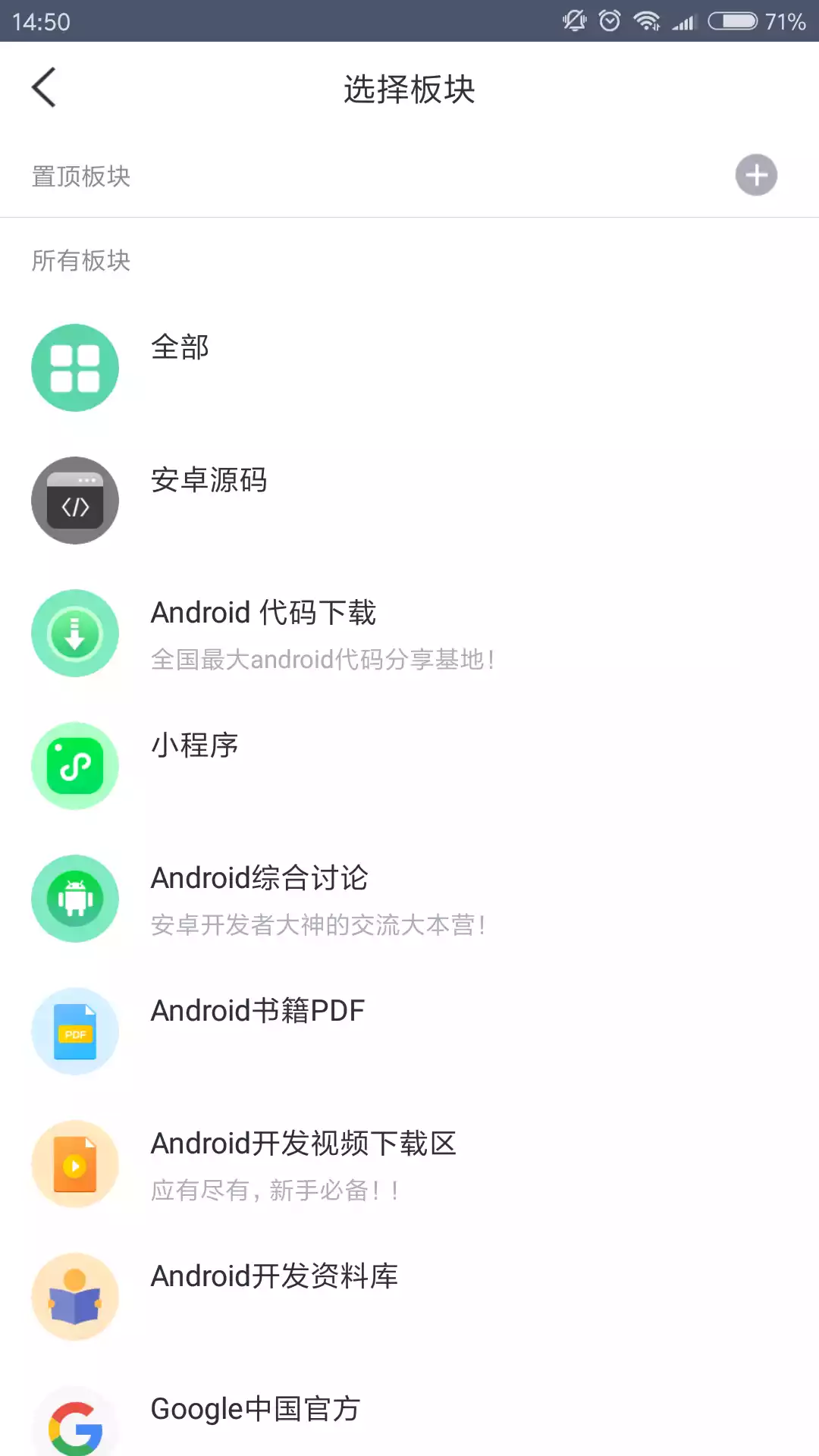Open the Android开发资料库 reading icon
This screenshot has height=1456, width=819.
coord(75,1296)
